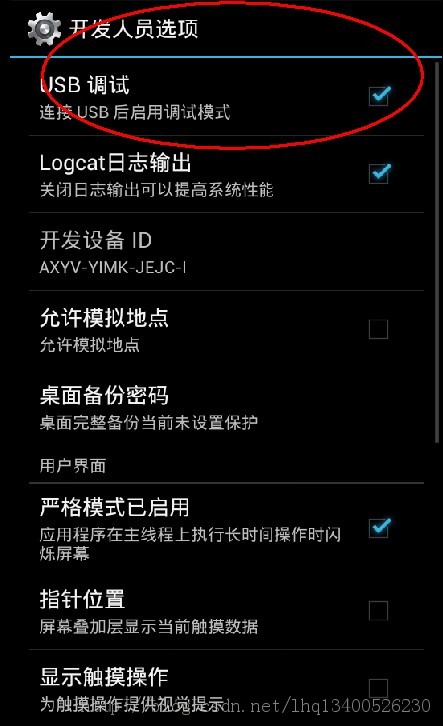Enable the 允许模拟地点 checkbox
This screenshot has width=443, height=726.
(378, 329)
